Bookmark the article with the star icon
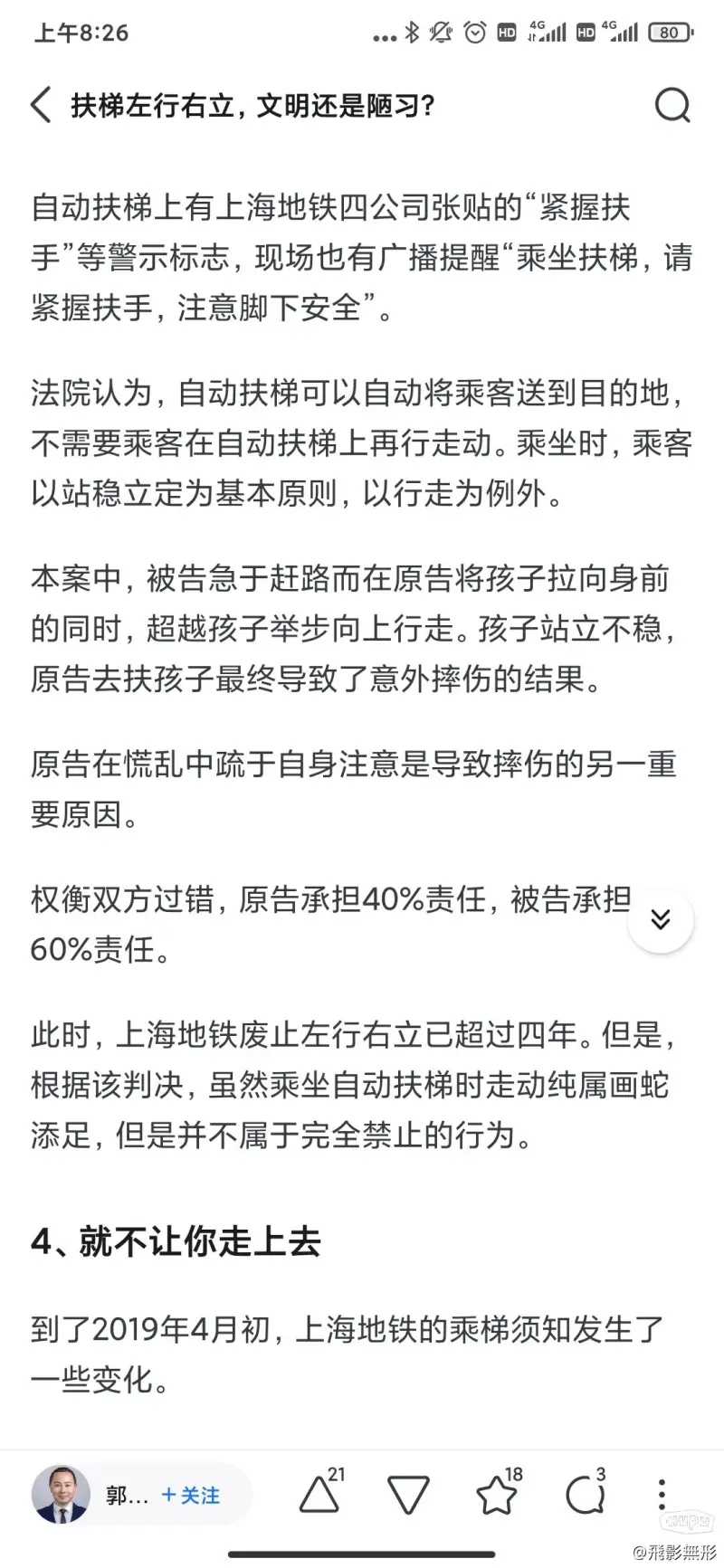Screen dimensions: 724x1568 [496, 1496]
